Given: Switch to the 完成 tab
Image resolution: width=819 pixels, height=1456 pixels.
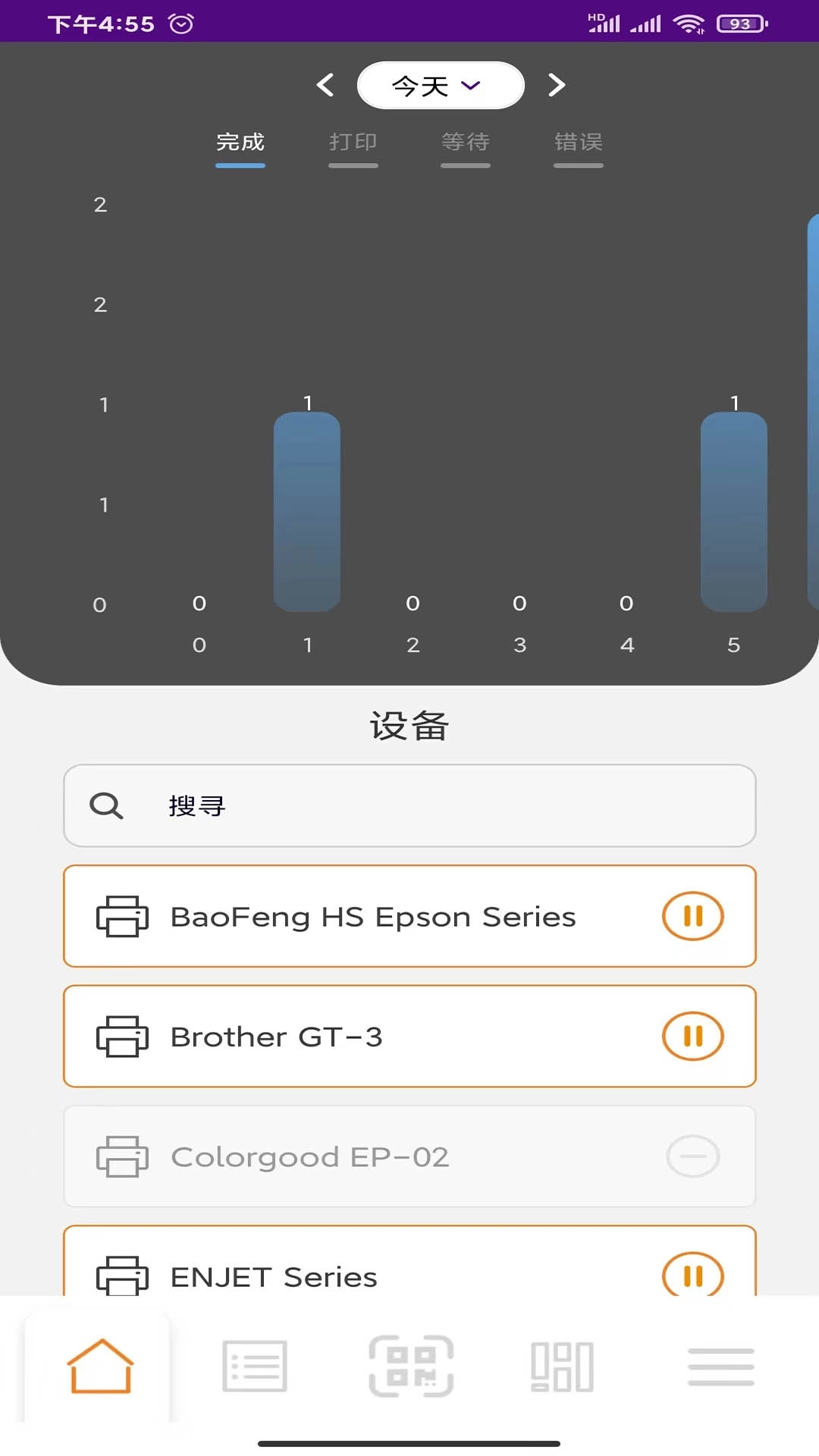Looking at the screenshot, I should (x=240, y=143).
